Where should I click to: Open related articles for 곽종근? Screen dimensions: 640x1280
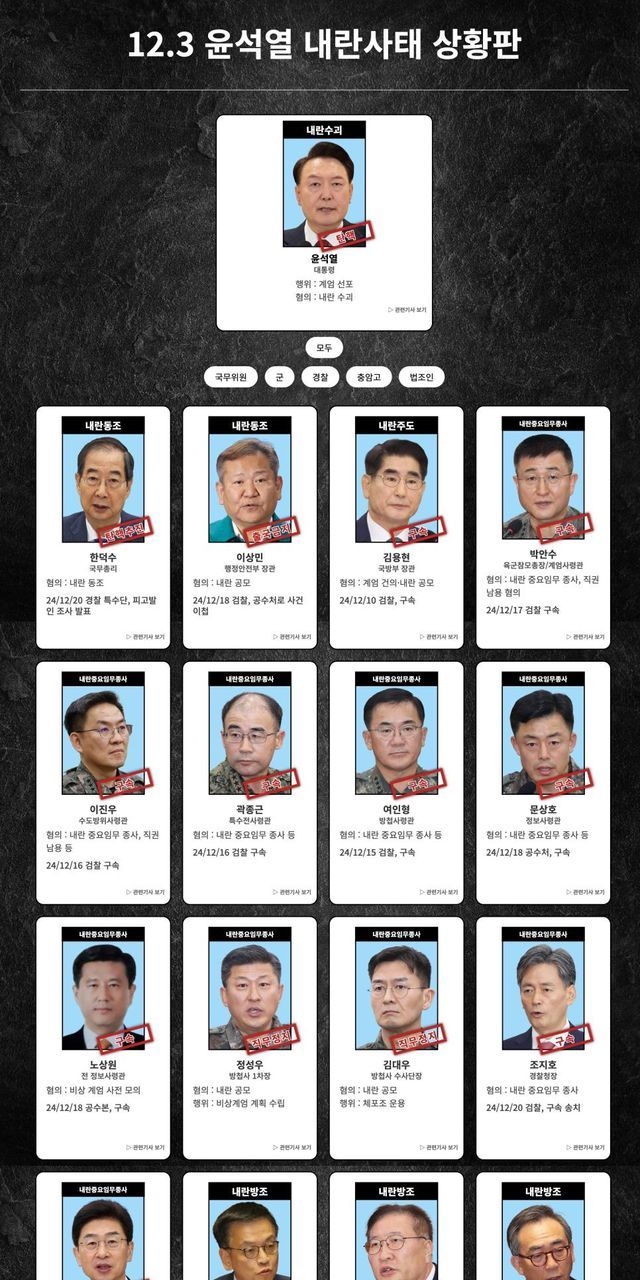292,892
